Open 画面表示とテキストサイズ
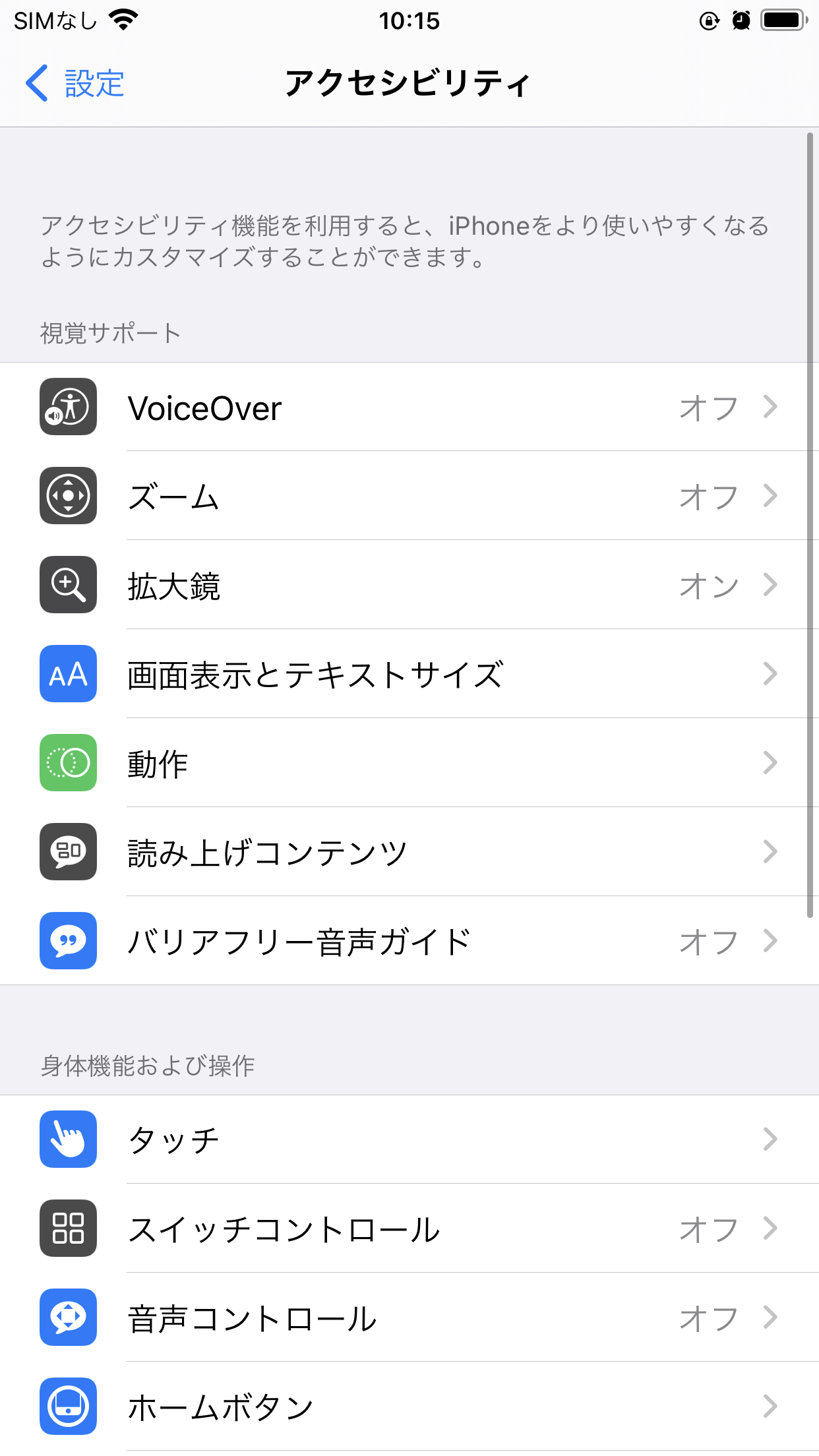Viewport: 819px width, 1456px height. tap(409, 675)
